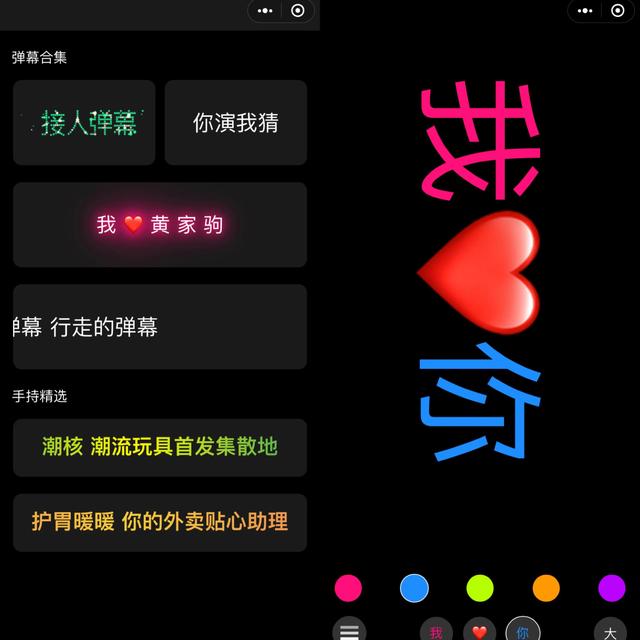
Task: Open the 我❤黄家驹 neon banner
Action: click(x=160, y=225)
